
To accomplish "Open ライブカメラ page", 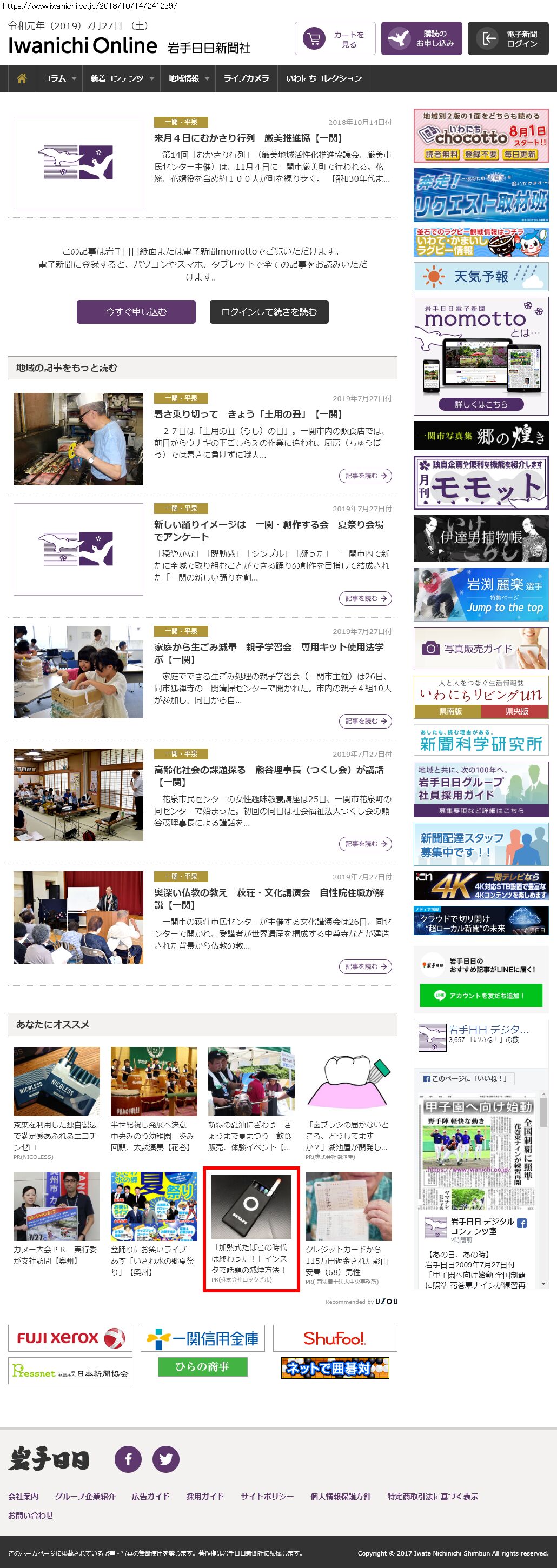I will [x=246, y=78].
